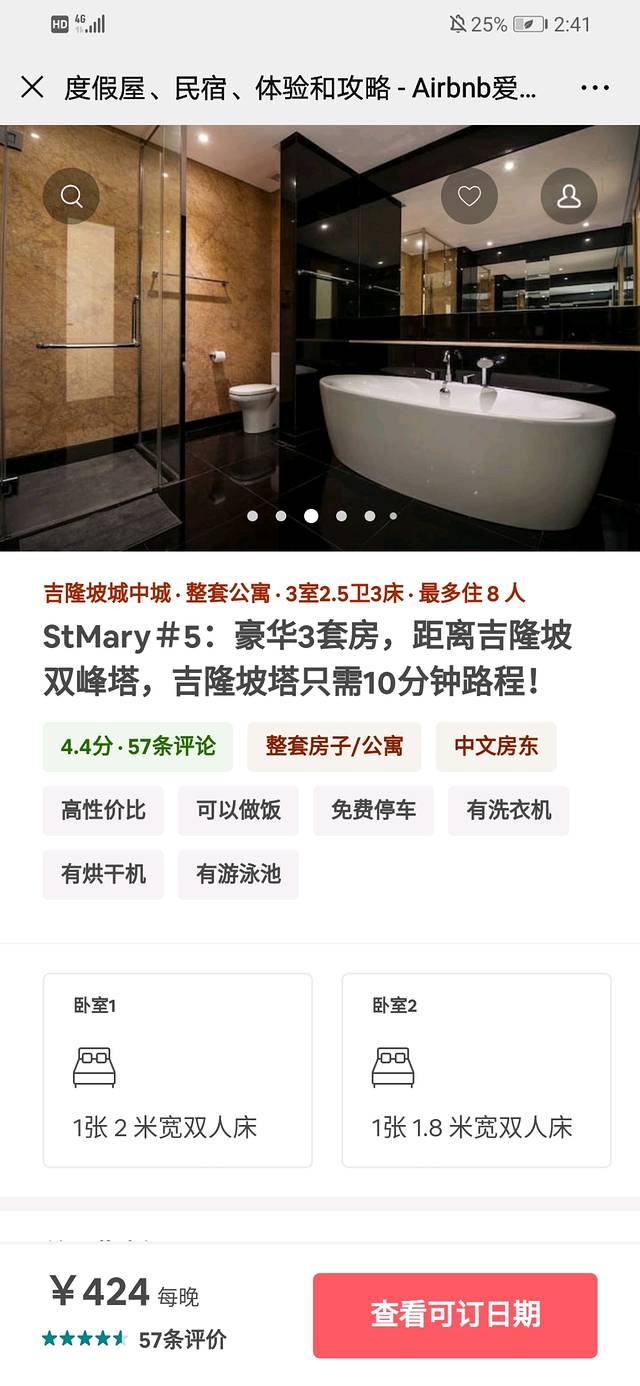Screen dimensions: 640x1386
Task: Tap 查看可订日期 to check available dates
Action: pyautogui.click(x=455, y=1314)
